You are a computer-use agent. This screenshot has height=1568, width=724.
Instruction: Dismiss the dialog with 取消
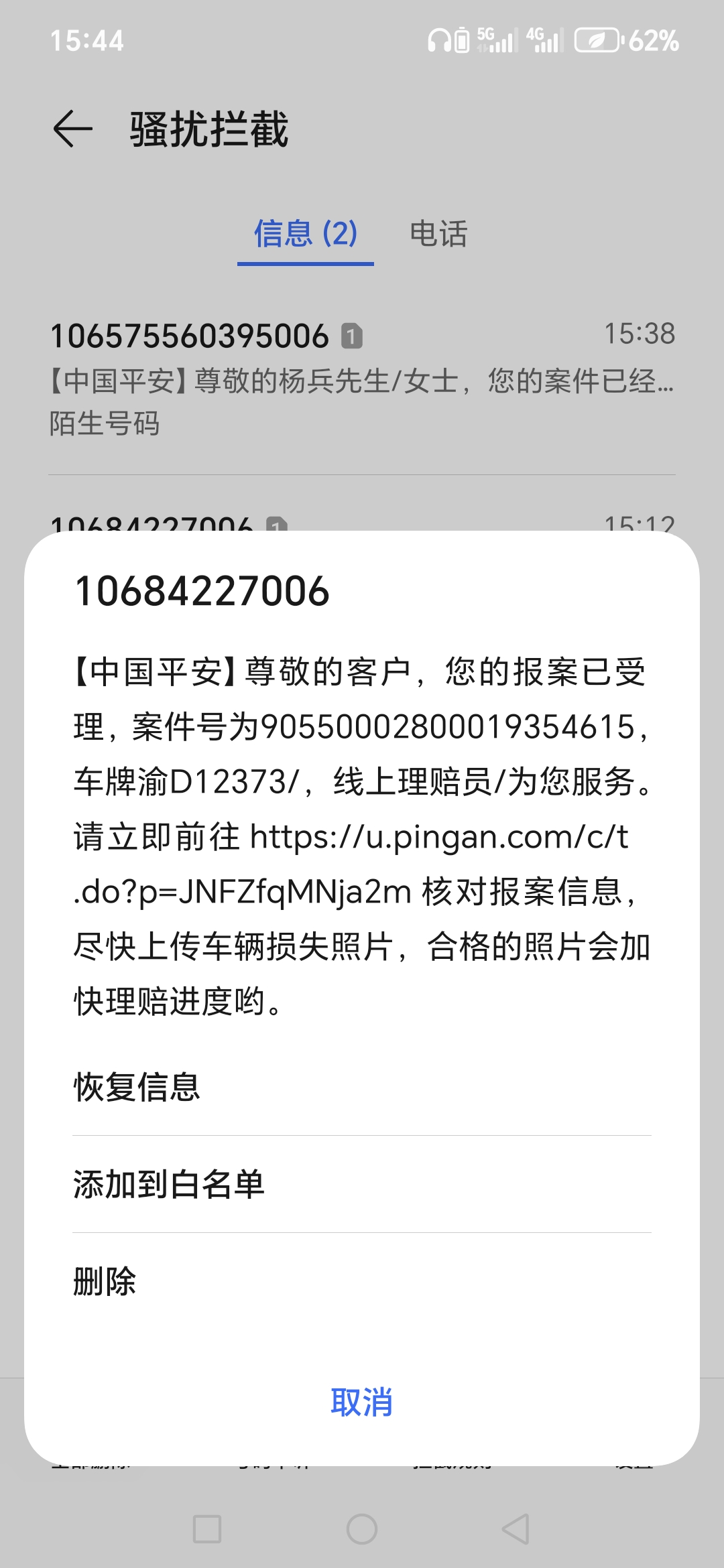(x=361, y=1402)
